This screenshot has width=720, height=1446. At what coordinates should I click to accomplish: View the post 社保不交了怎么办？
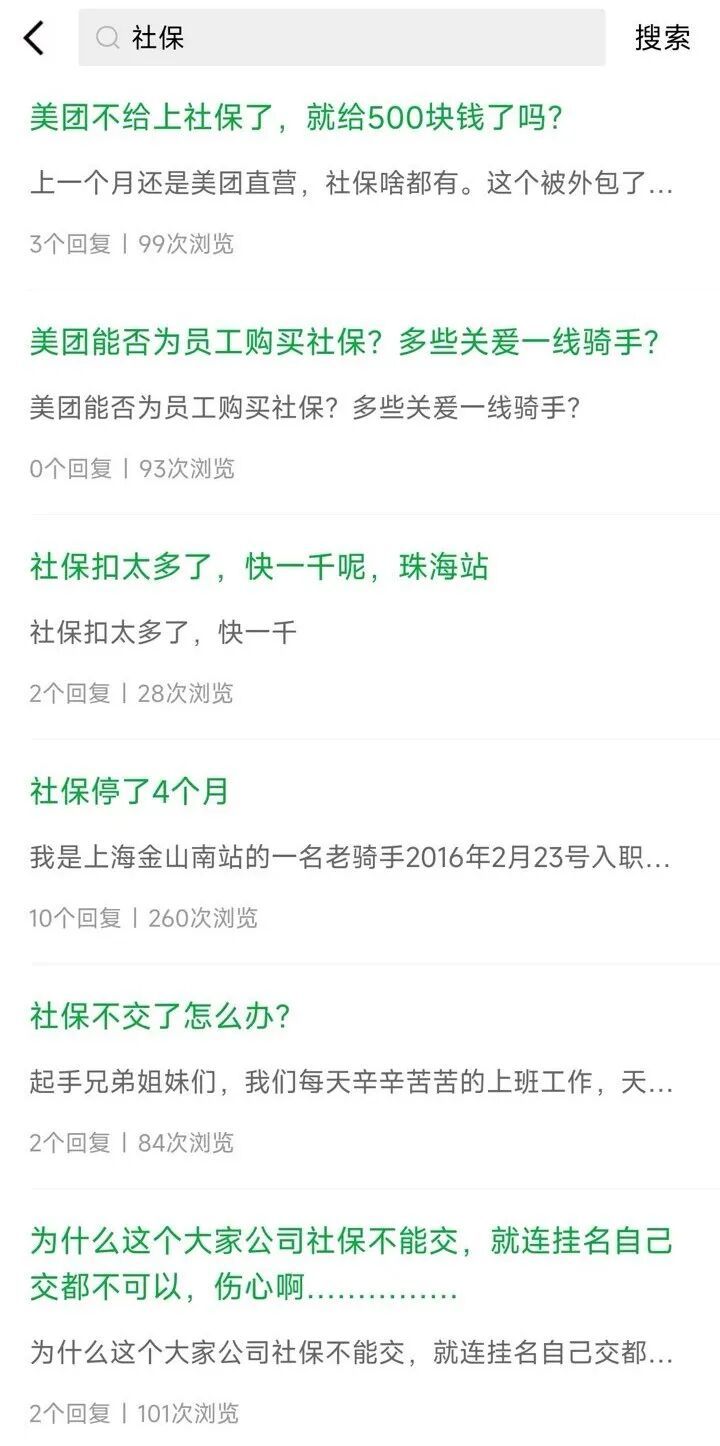(x=160, y=1017)
